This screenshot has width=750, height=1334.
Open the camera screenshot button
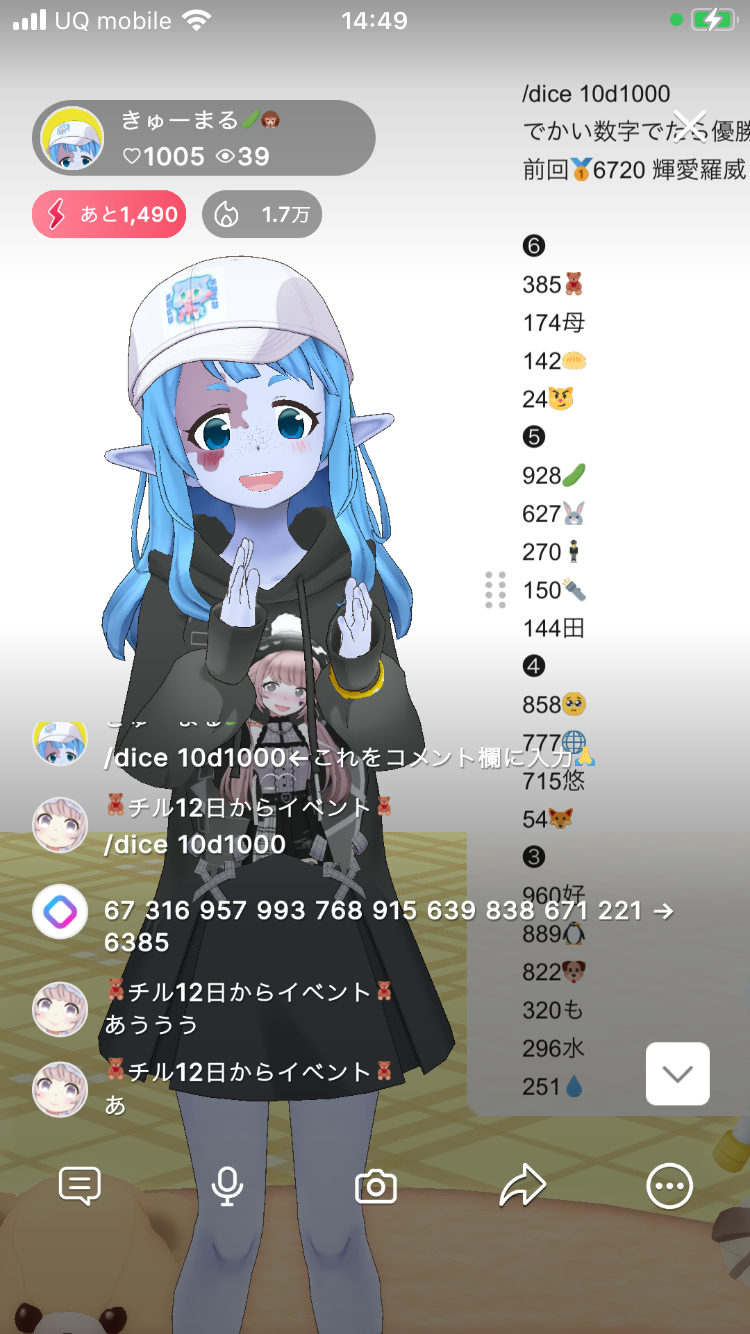tap(376, 1187)
